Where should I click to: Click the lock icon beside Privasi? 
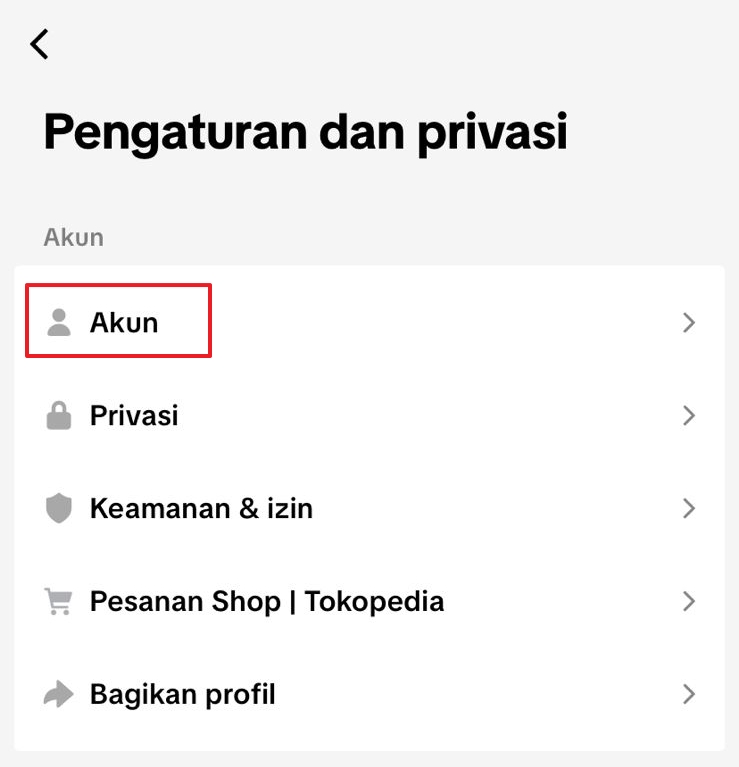60,415
